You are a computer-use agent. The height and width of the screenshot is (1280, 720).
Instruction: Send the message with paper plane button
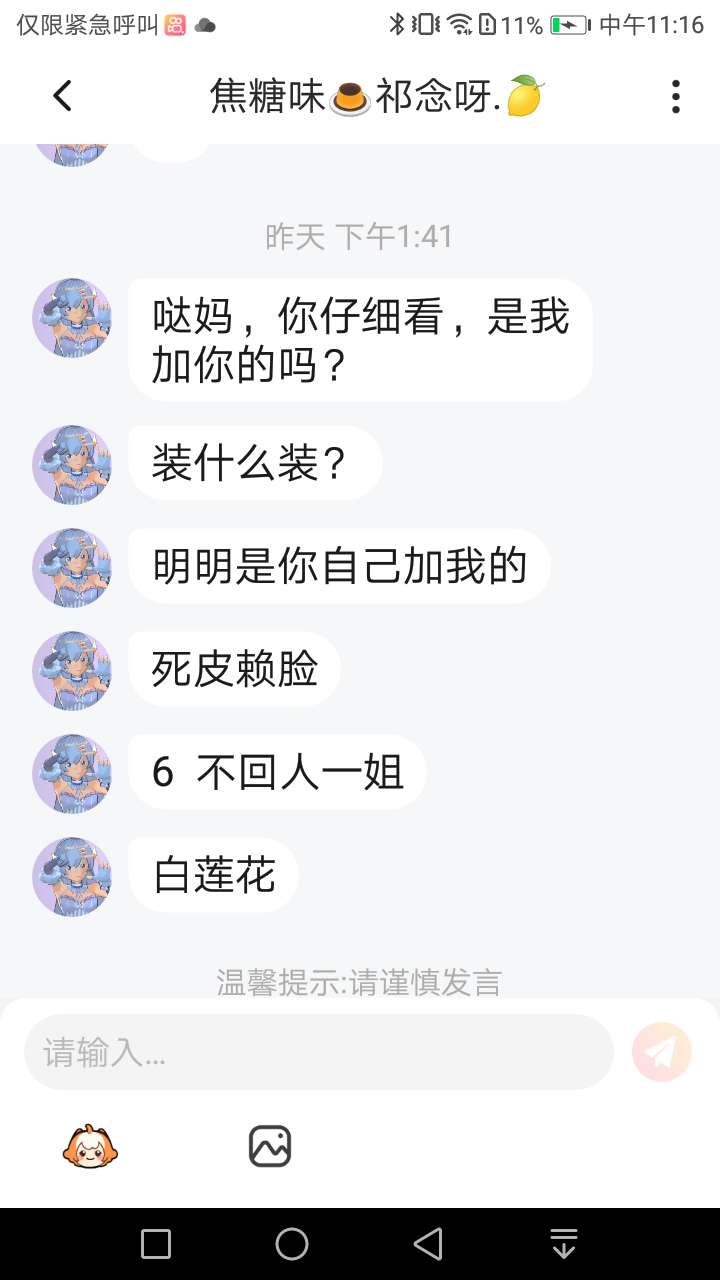click(x=662, y=1051)
